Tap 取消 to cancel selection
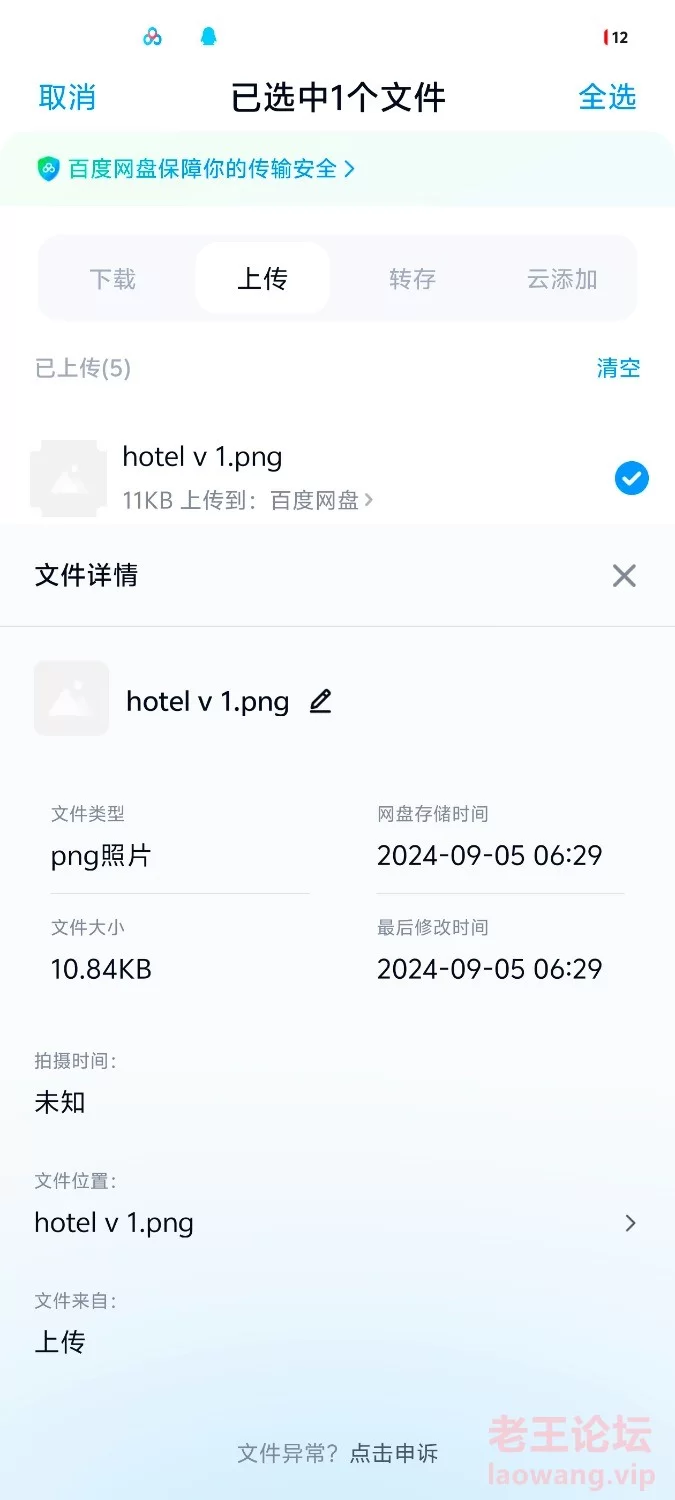Viewport: 675px width, 1500px height. coord(67,97)
